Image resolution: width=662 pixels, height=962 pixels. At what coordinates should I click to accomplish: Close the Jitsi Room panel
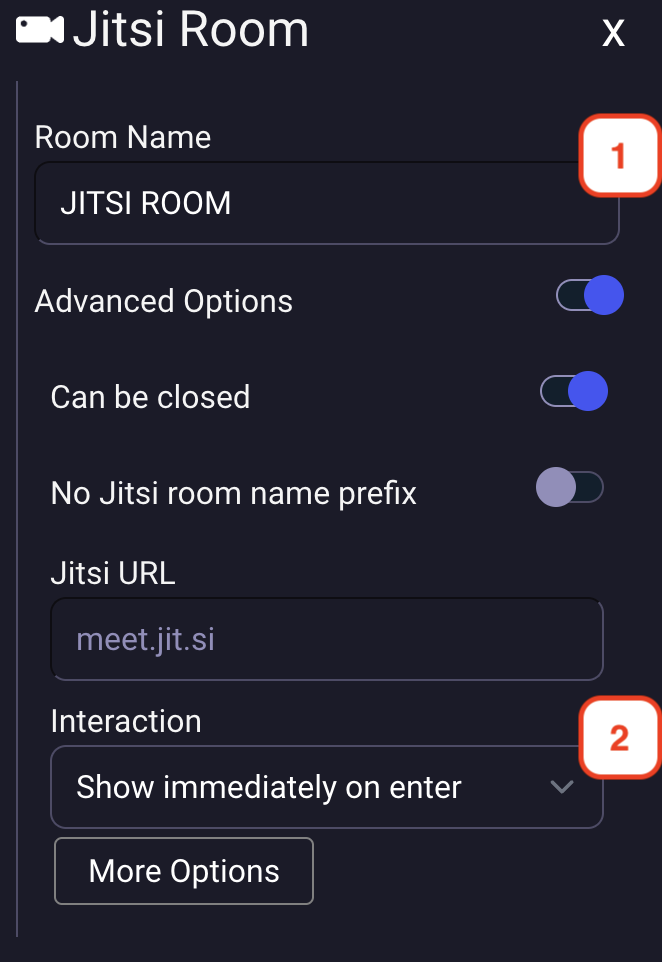(613, 33)
